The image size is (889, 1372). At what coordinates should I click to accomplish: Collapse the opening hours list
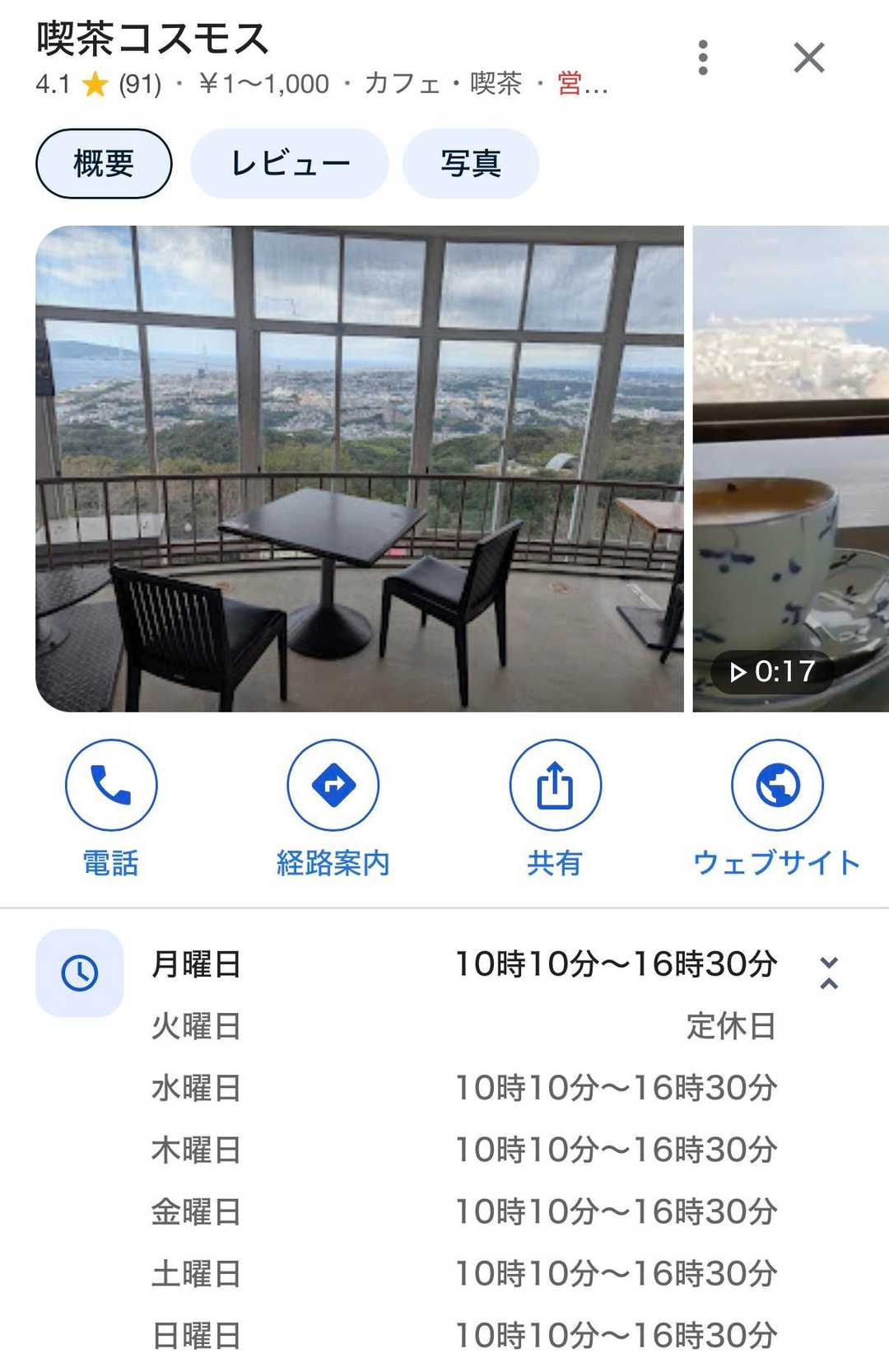point(829,973)
